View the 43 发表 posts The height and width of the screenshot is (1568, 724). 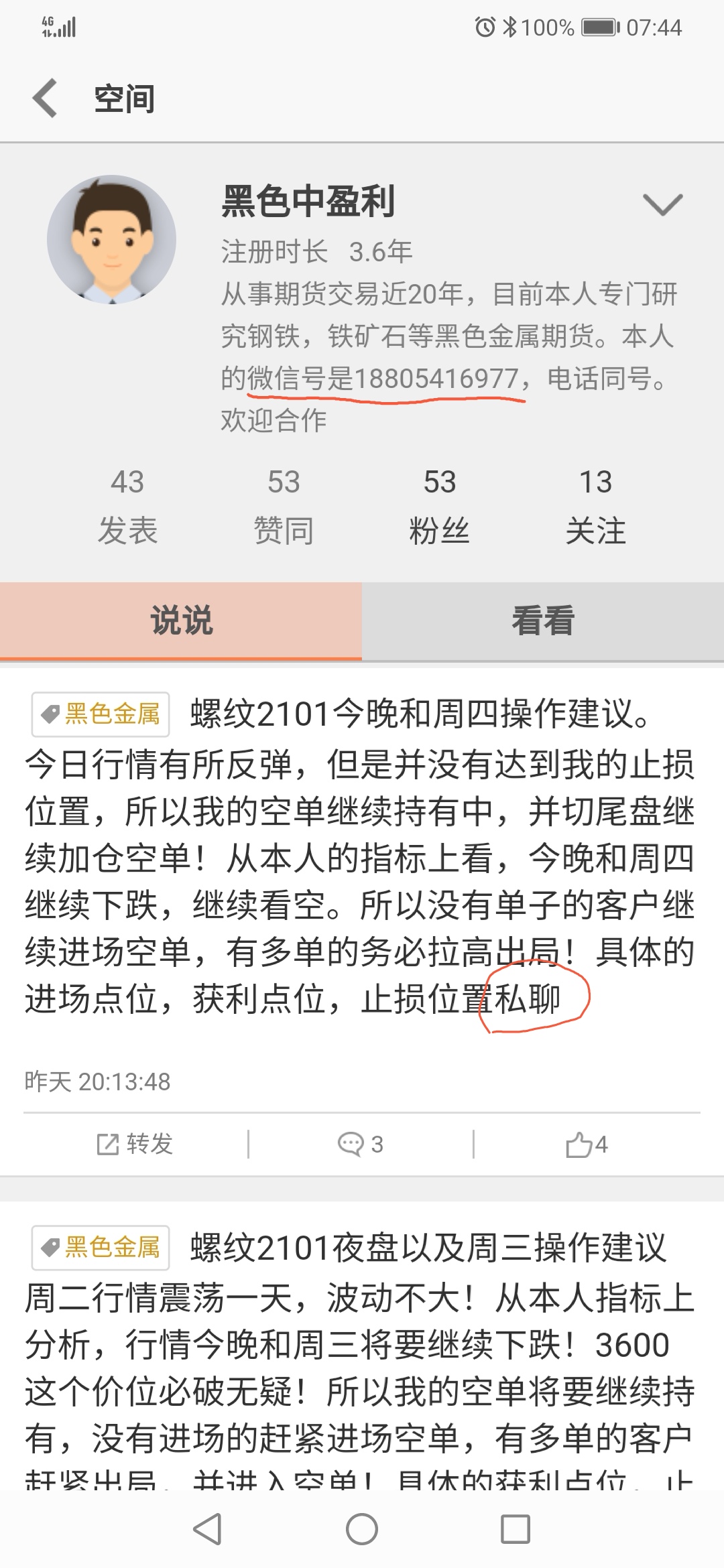point(127,506)
